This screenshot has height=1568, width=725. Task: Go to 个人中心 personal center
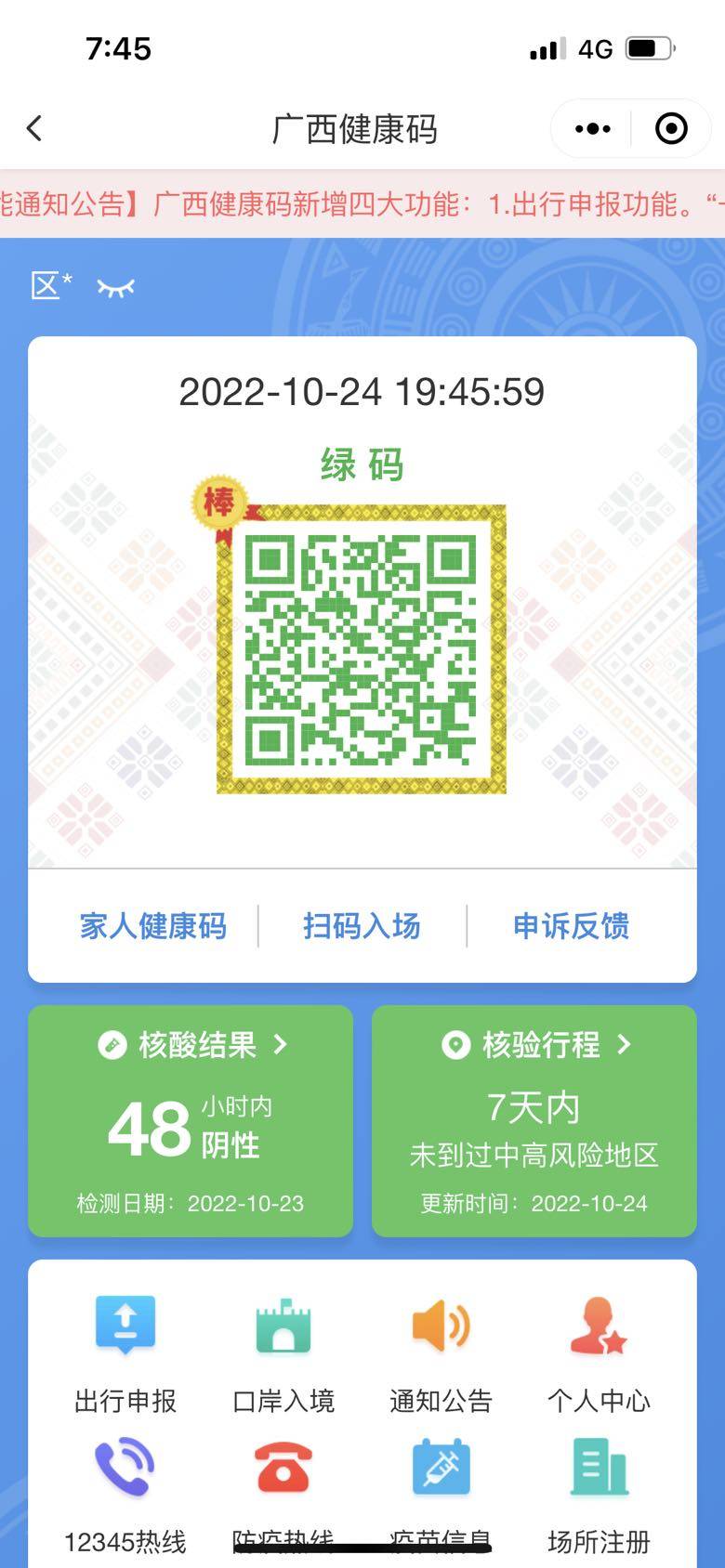coord(599,1352)
